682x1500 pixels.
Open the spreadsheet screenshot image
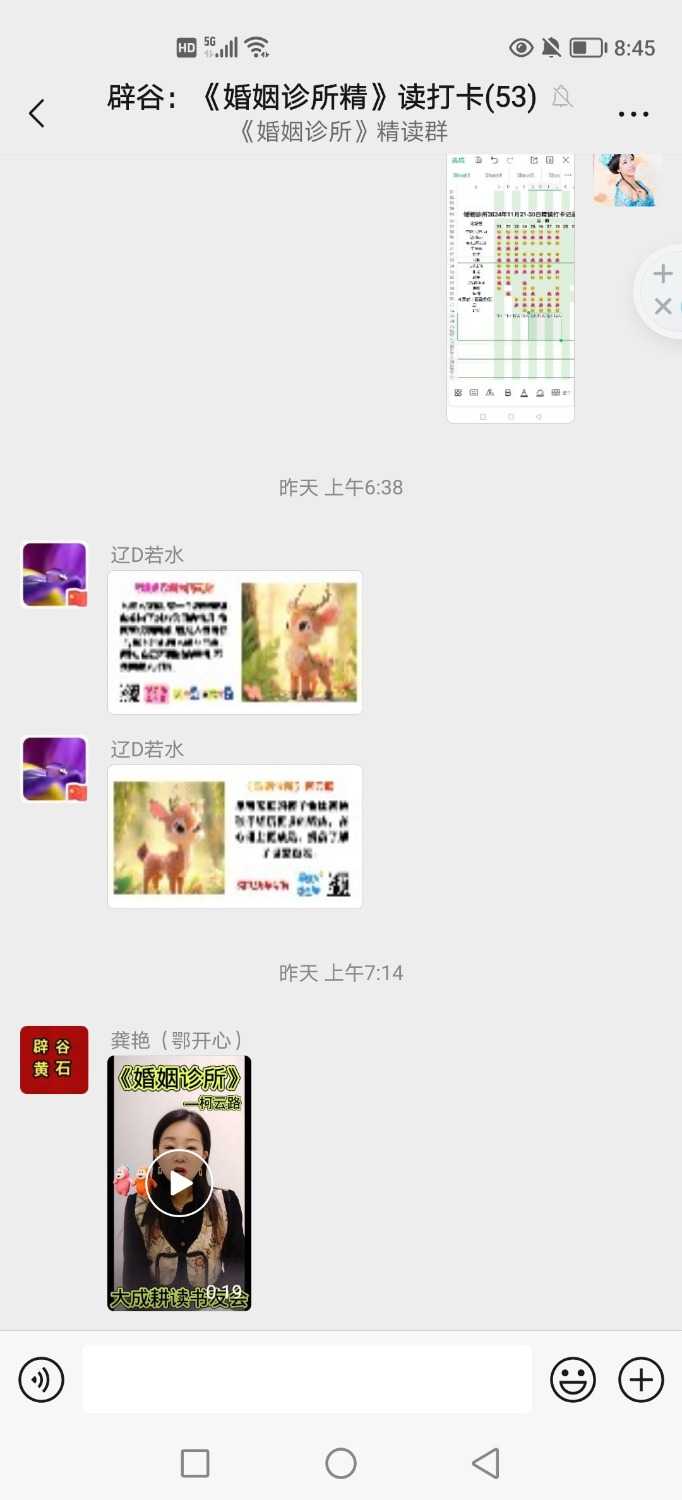(510, 288)
